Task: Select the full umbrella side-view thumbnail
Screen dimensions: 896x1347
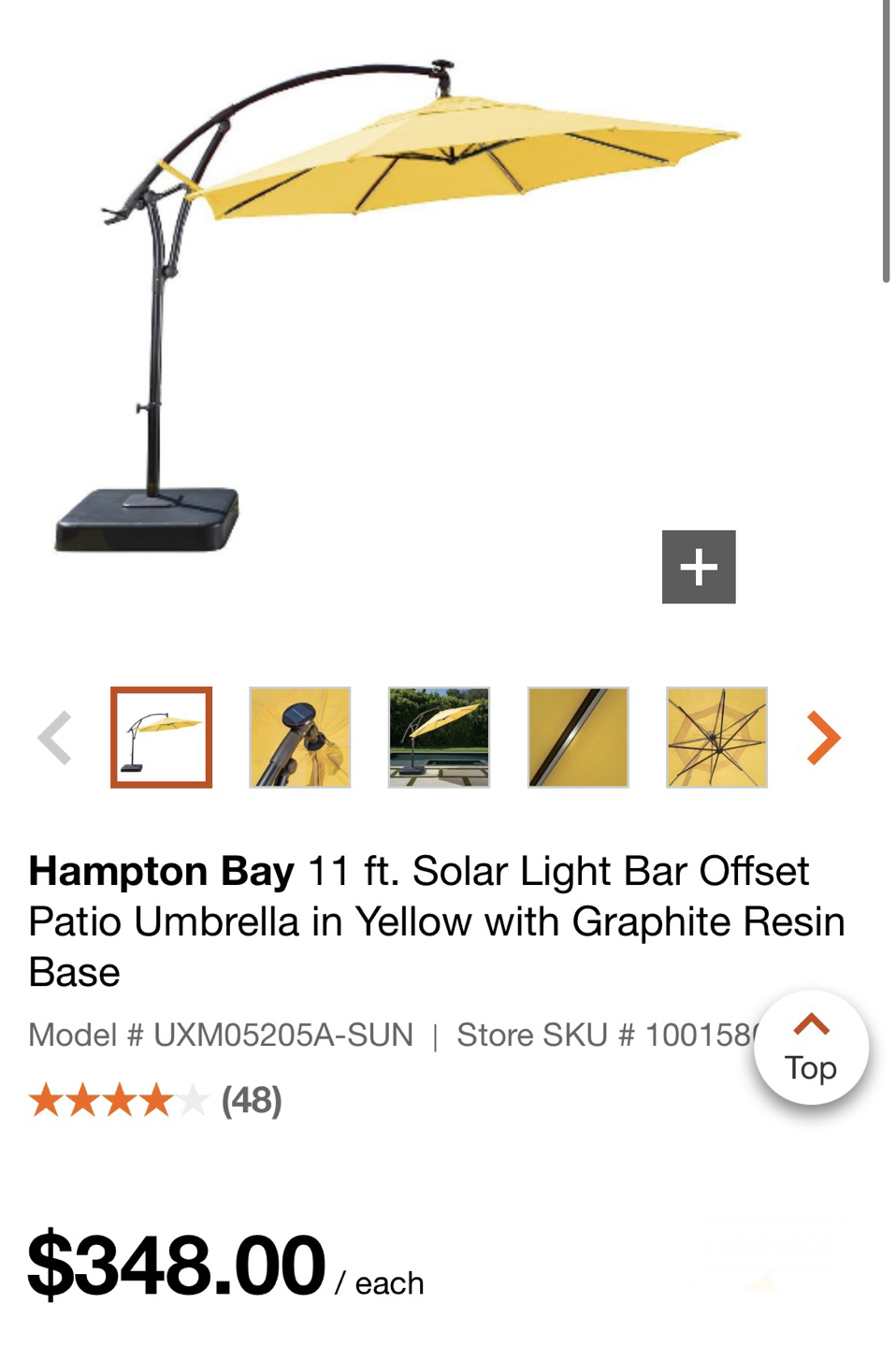Action: pos(162,738)
